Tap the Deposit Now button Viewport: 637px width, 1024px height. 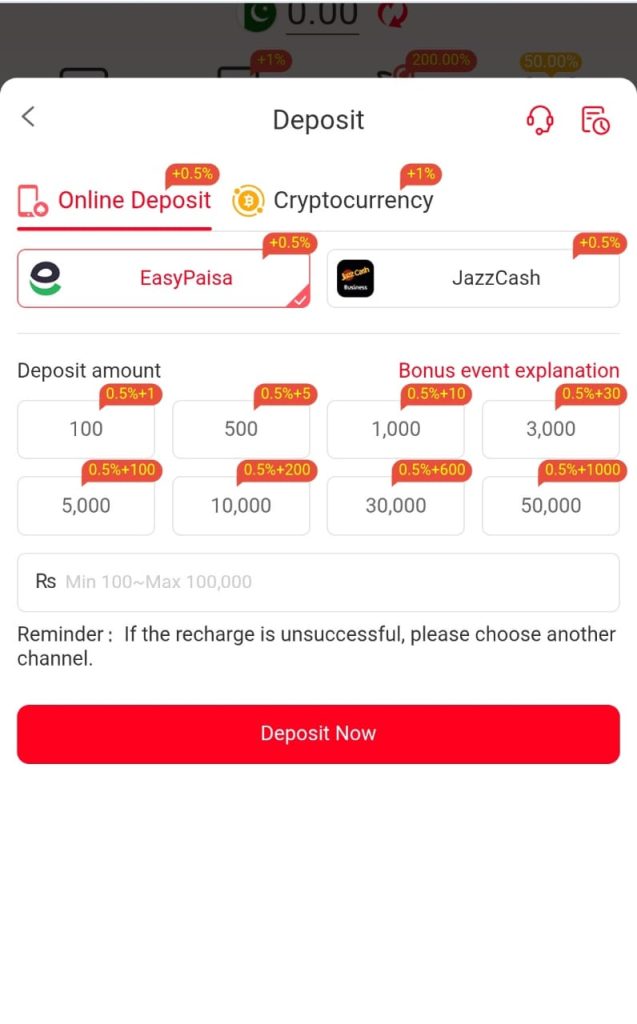(x=318, y=734)
